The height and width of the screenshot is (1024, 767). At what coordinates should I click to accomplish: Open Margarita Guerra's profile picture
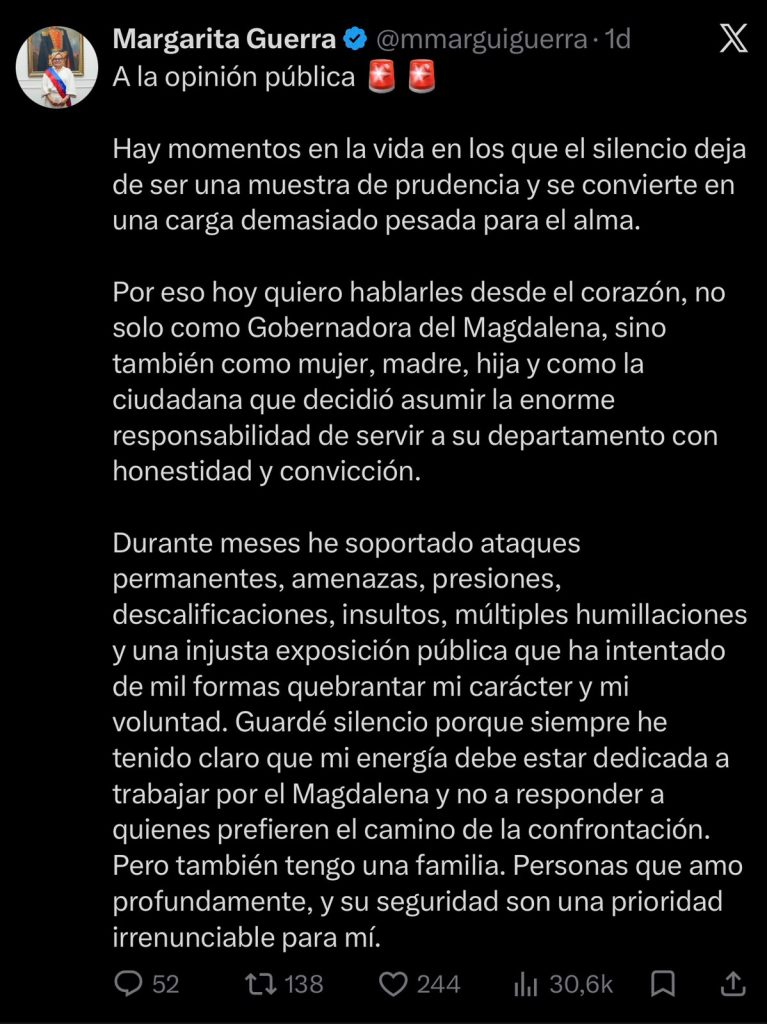click(x=57, y=67)
